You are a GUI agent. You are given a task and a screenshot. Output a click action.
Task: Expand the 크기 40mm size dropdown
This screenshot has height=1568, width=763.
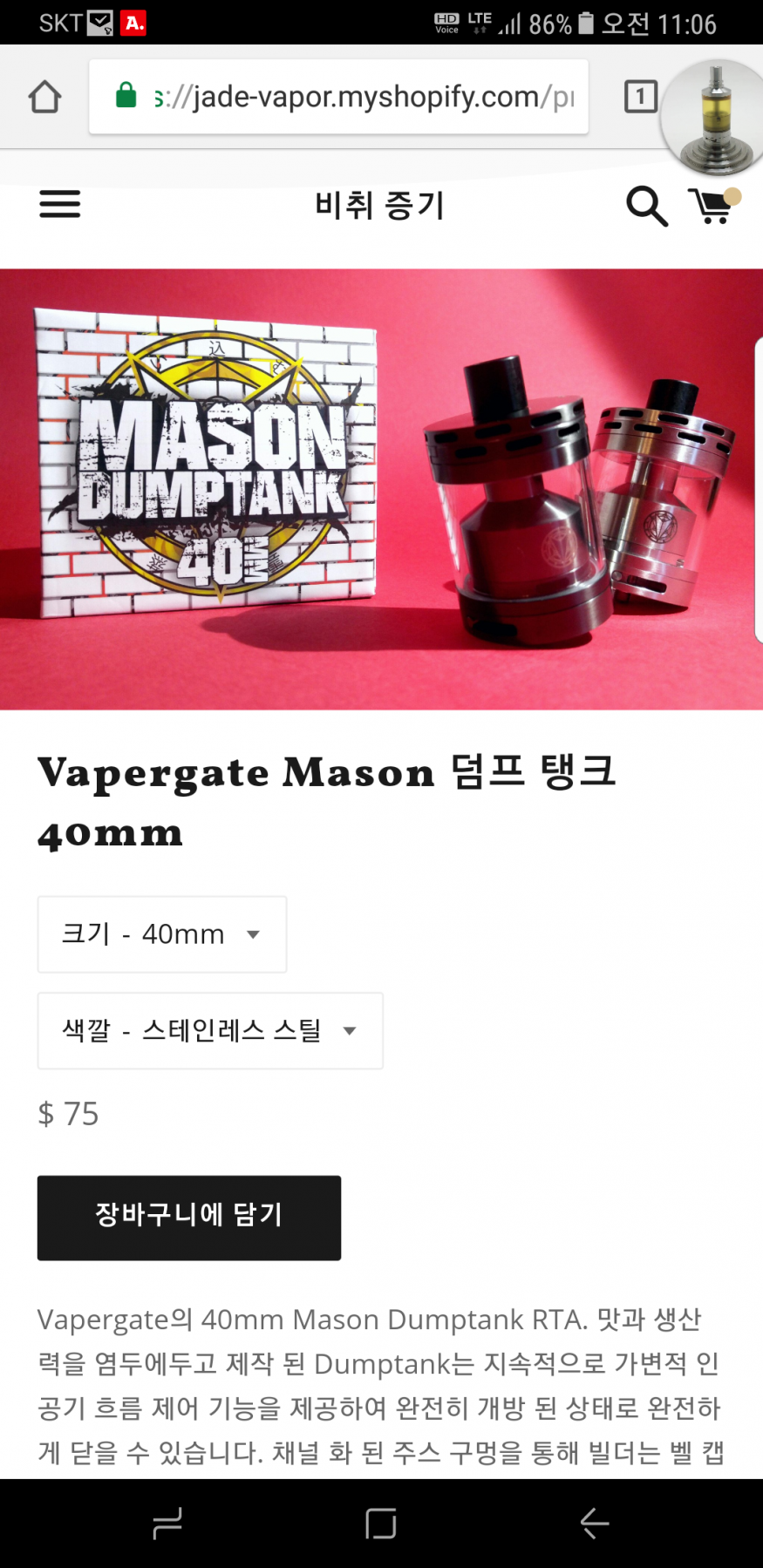162,934
